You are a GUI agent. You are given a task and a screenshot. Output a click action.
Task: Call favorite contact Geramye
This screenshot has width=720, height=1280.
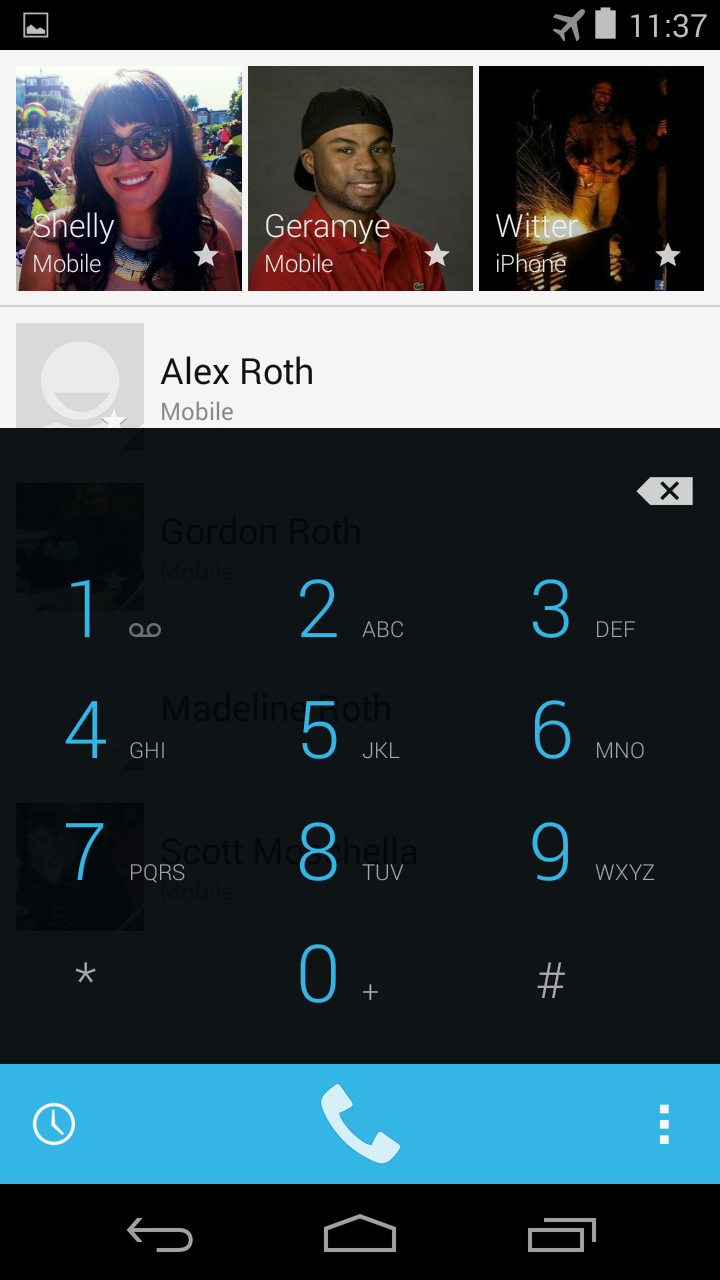pyautogui.click(x=360, y=178)
